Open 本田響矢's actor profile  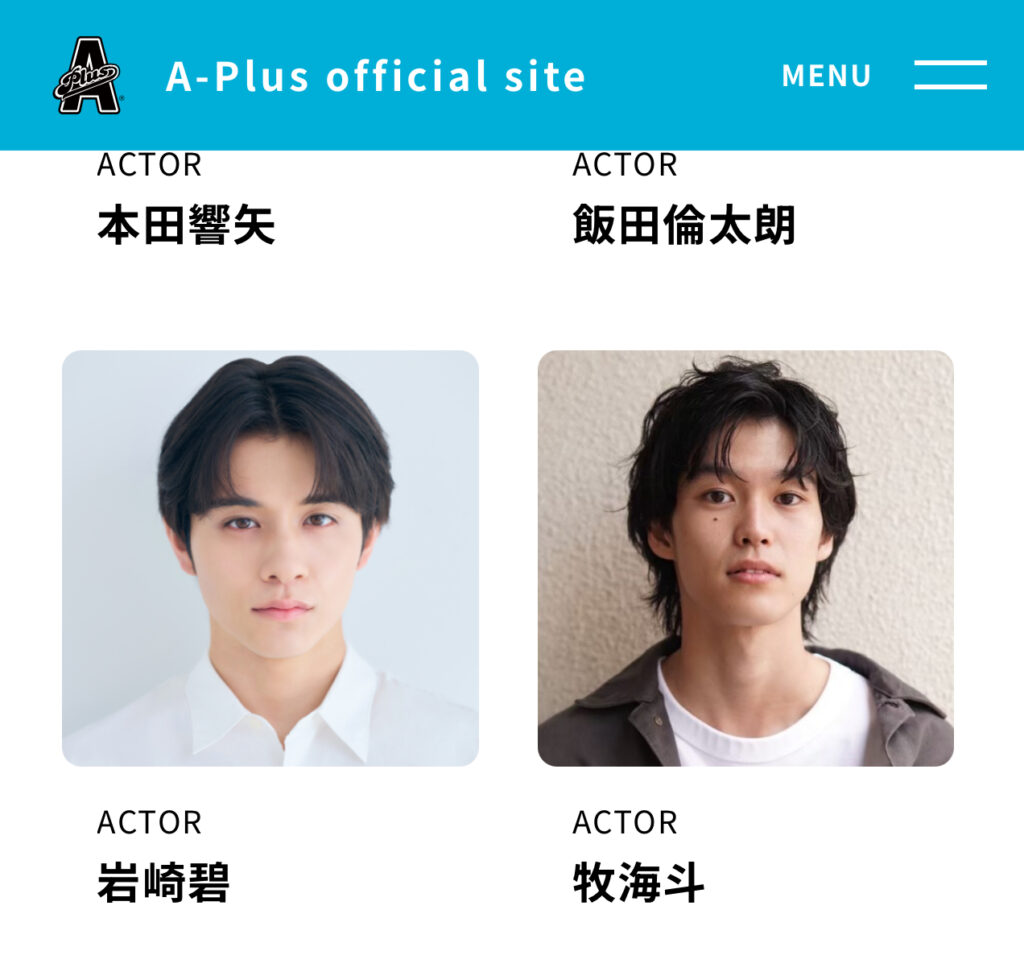coord(186,226)
